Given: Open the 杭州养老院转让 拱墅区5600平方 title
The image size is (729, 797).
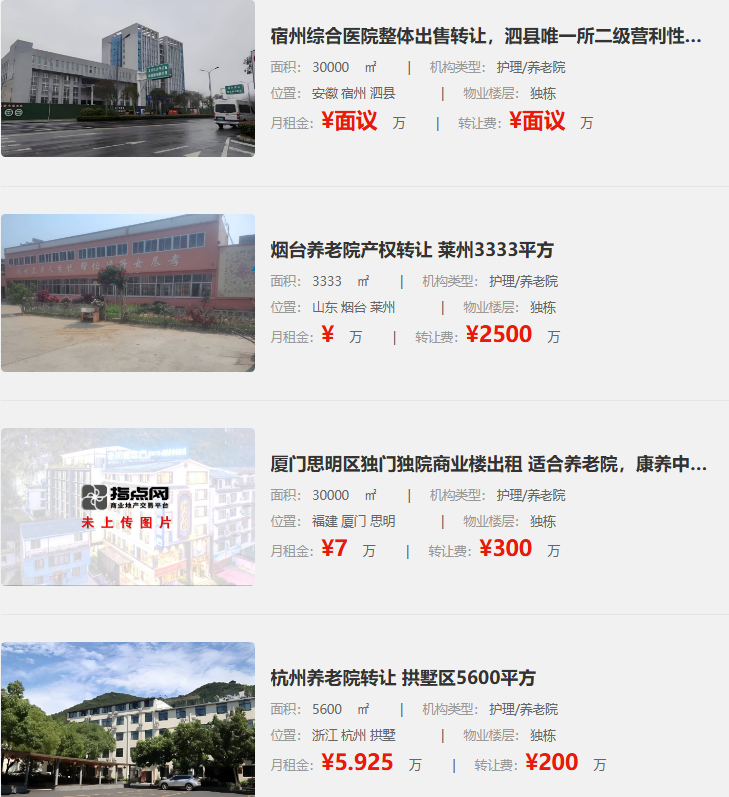Looking at the screenshot, I should [403, 678].
